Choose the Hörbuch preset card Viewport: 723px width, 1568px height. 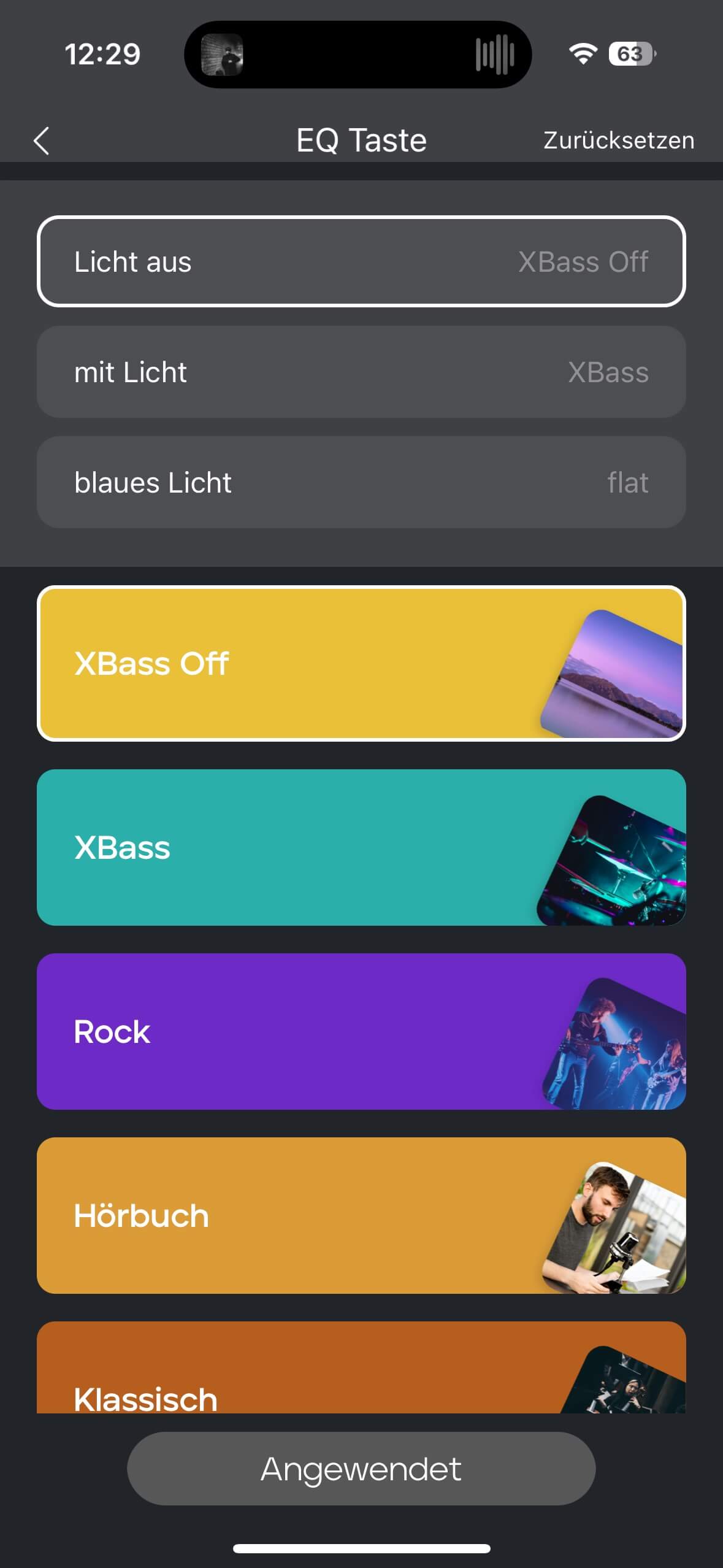361,1215
